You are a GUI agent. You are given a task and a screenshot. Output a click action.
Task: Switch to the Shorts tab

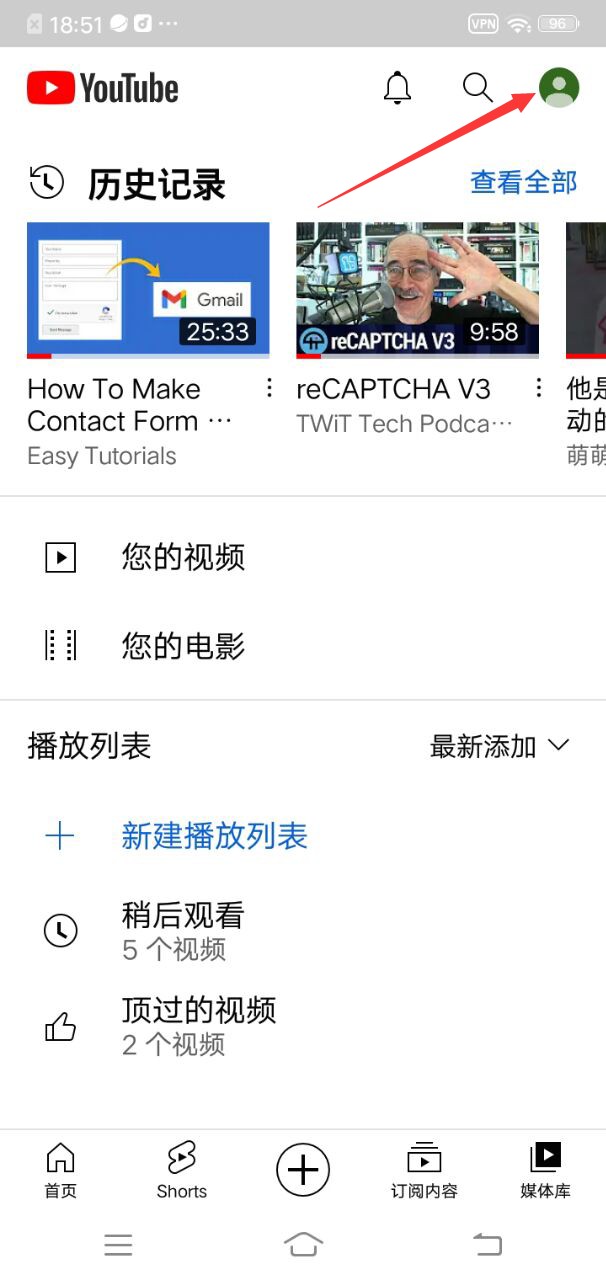tap(181, 1170)
